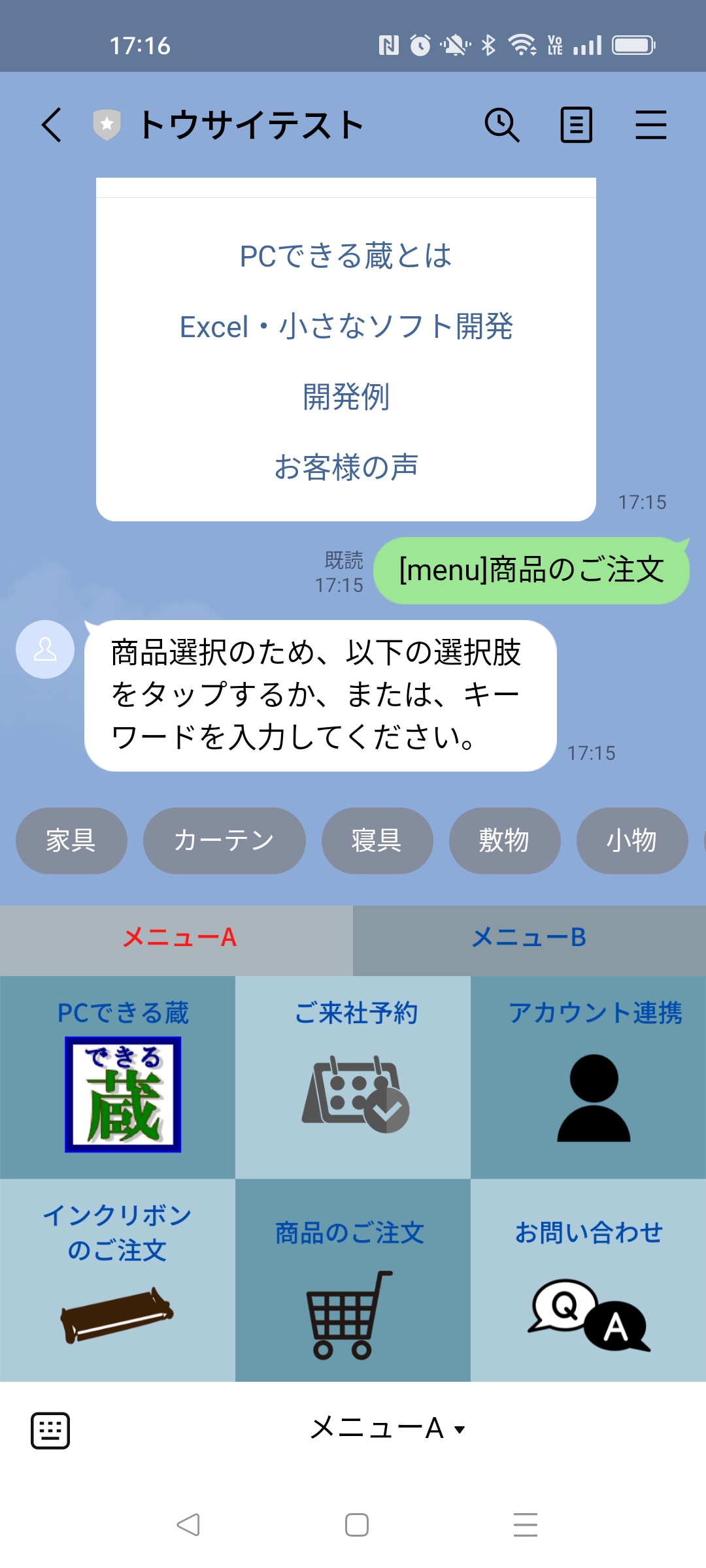Tap the 開発例 option
The height and width of the screenshot is (1568, 706).
coord(346,397)
